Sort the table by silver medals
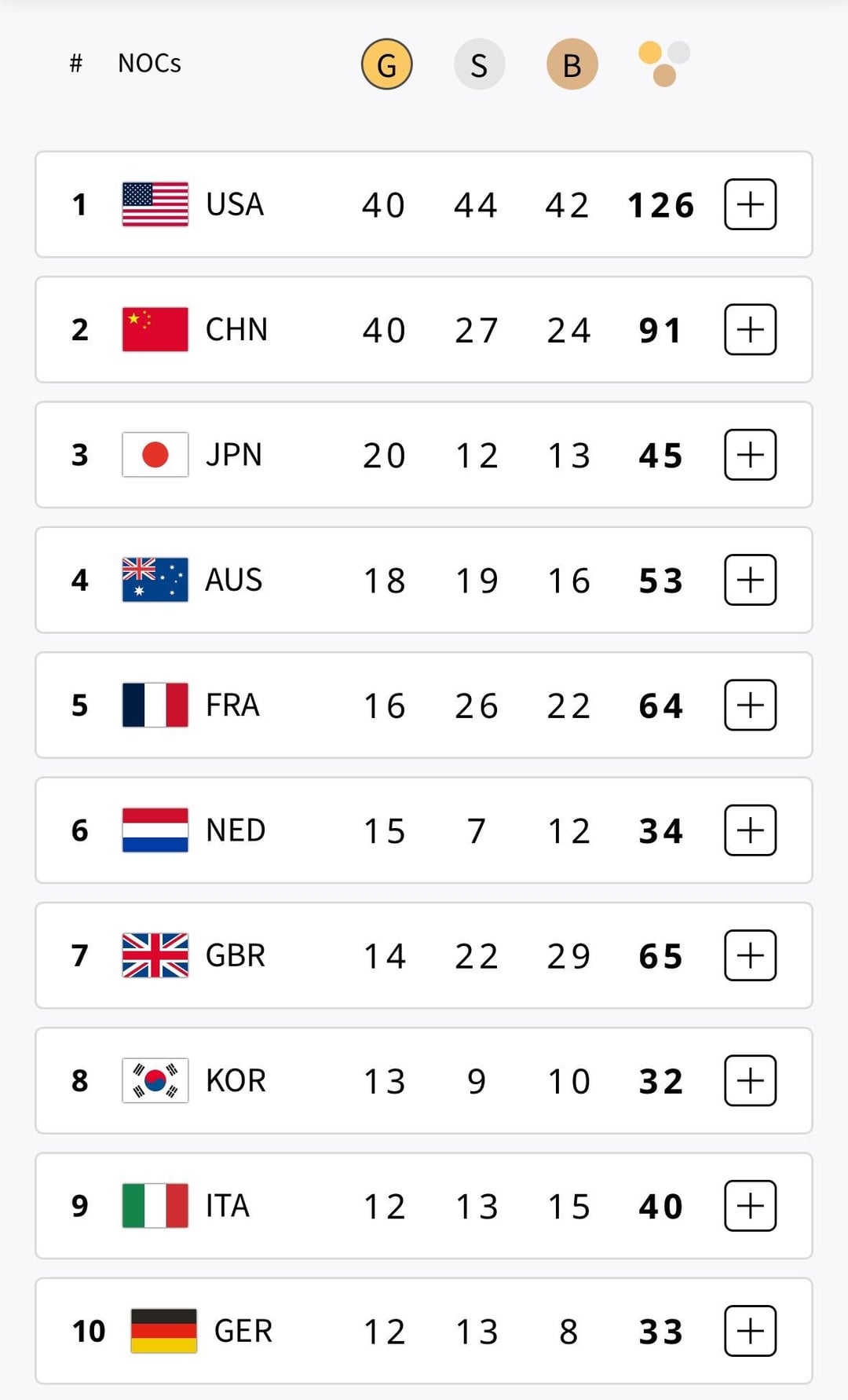848x1400 pixels. [x=479, y=64]
